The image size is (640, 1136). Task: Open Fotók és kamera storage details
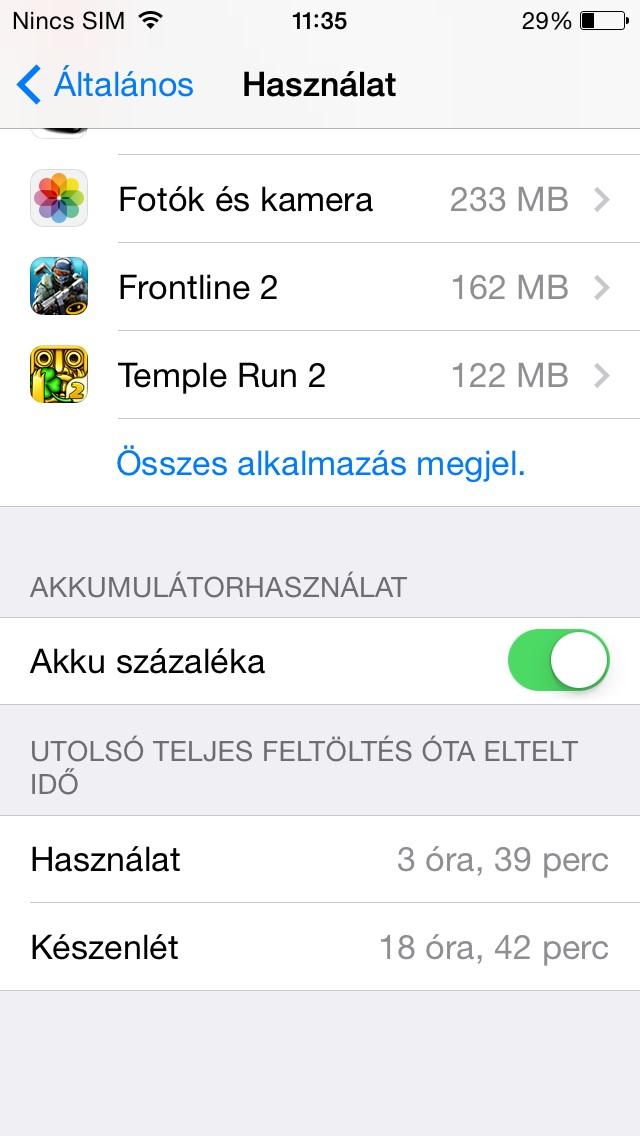coord(320,199)
